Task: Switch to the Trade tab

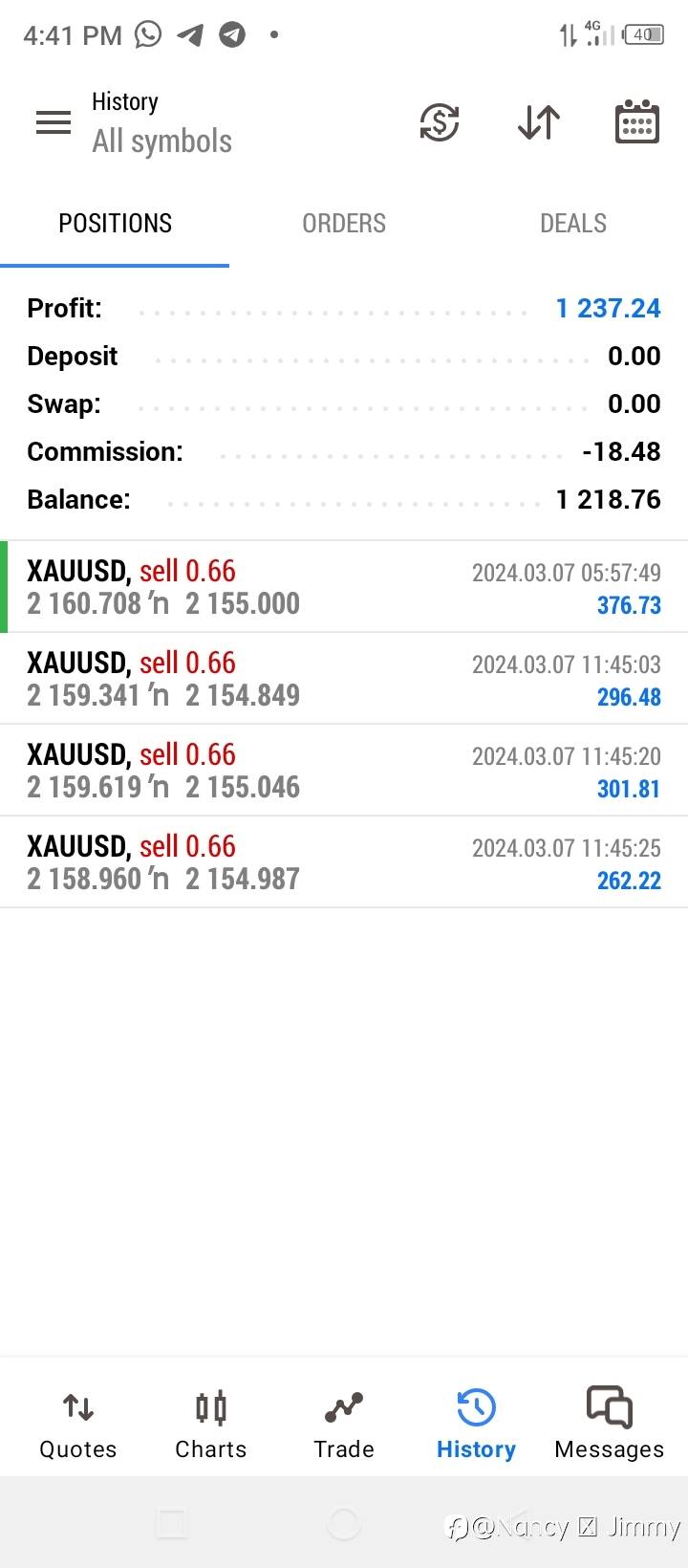Action: pos(344,1425)
